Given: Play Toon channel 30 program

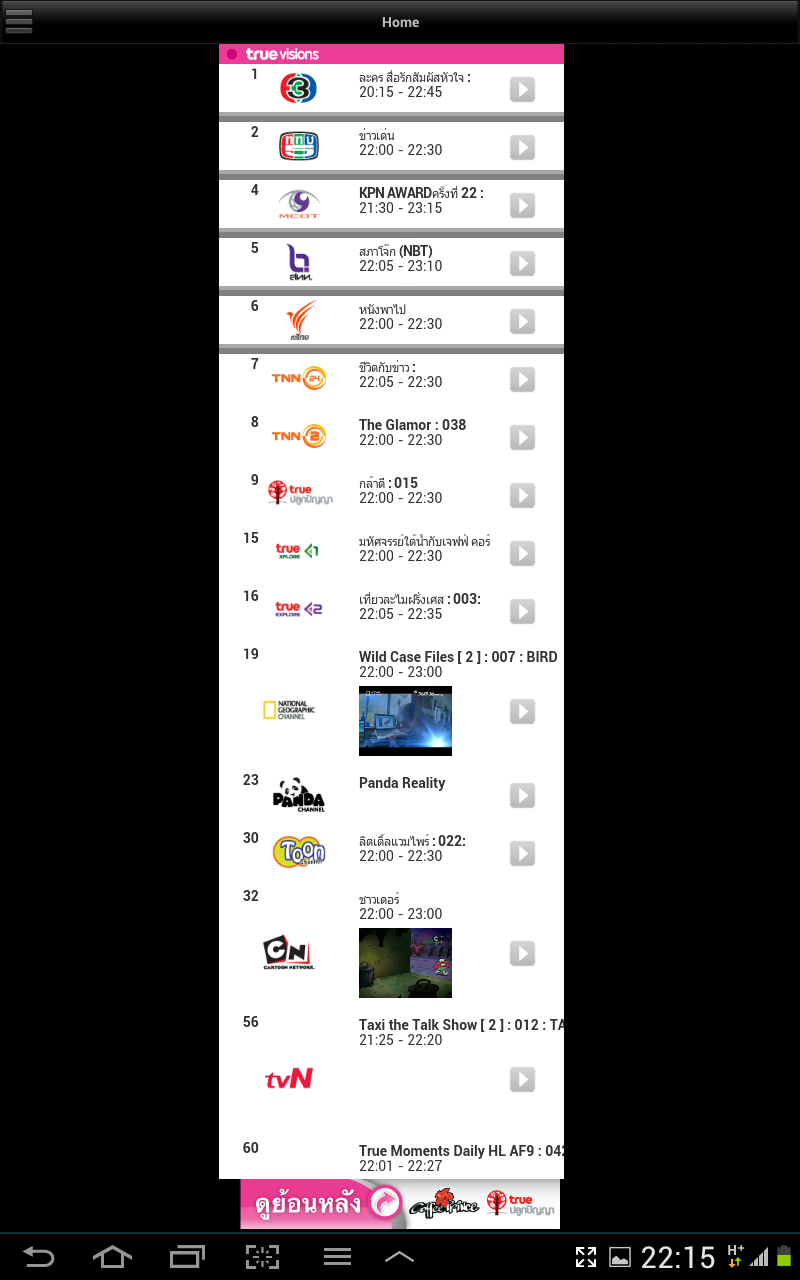Looking at the screenshot, I should coord(522,854).
